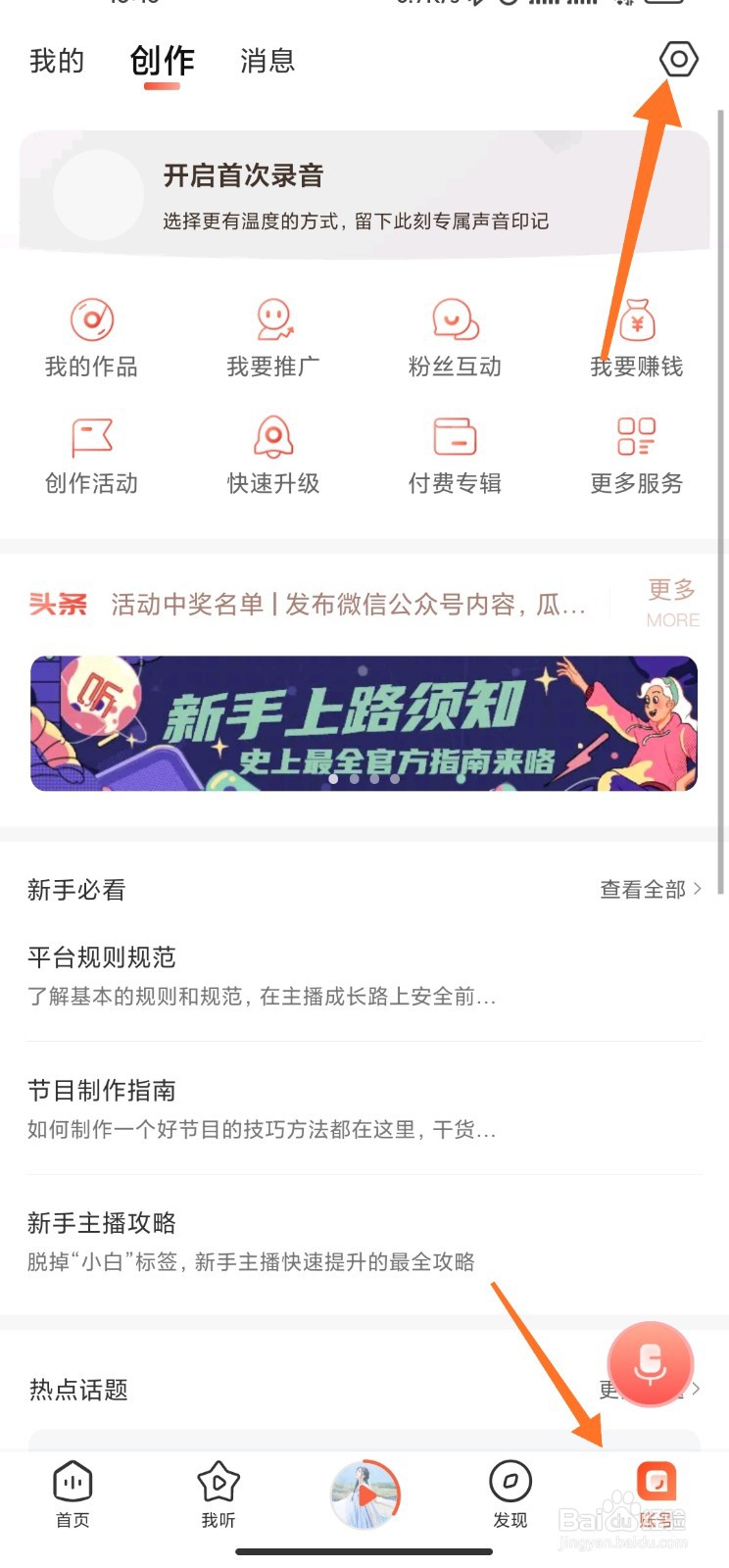
Task: Open the 我的作品 (My Works) icon
Action: [93, 333]
